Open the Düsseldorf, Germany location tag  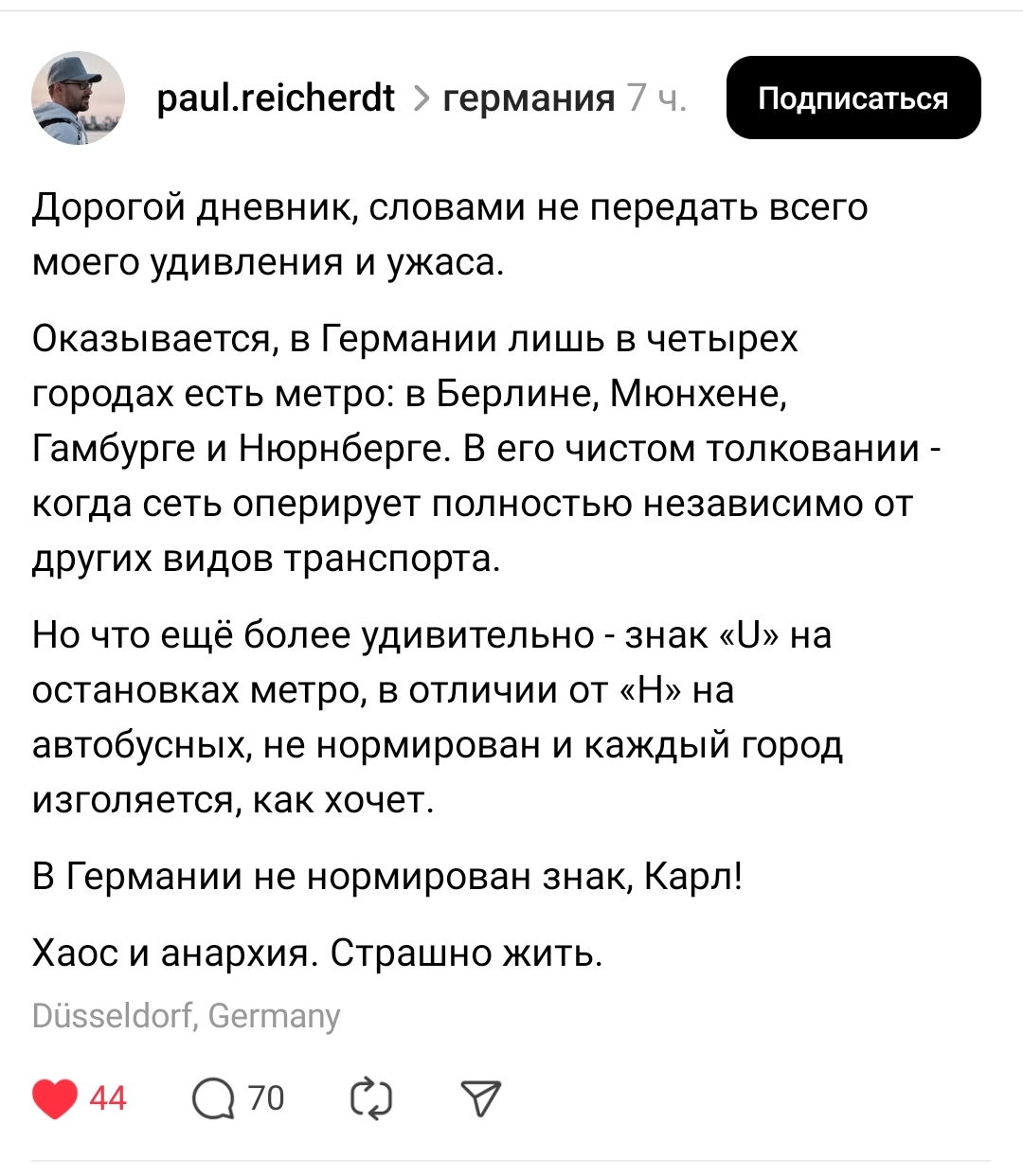pyautogui.click(x=186, y=1016)
